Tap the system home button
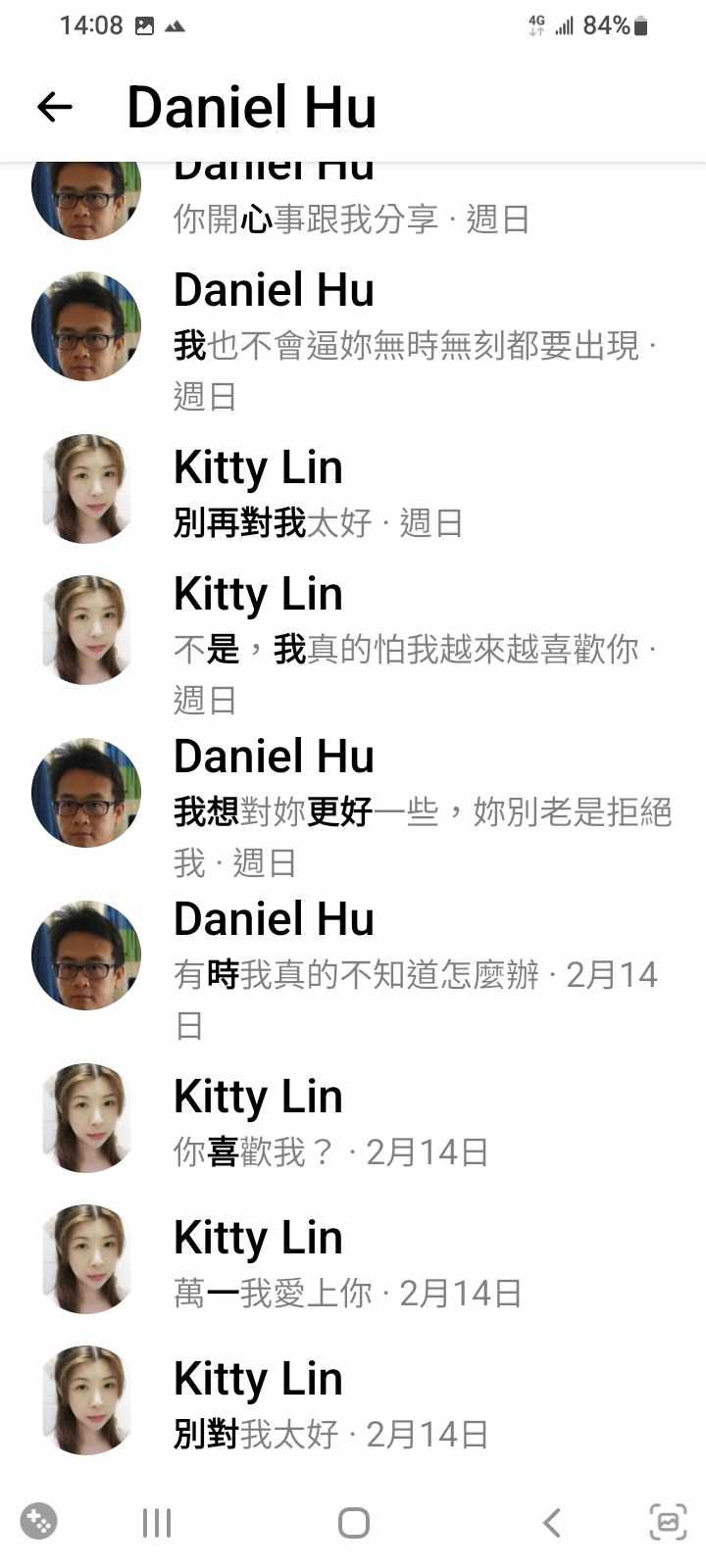 tap(353, 1522)
